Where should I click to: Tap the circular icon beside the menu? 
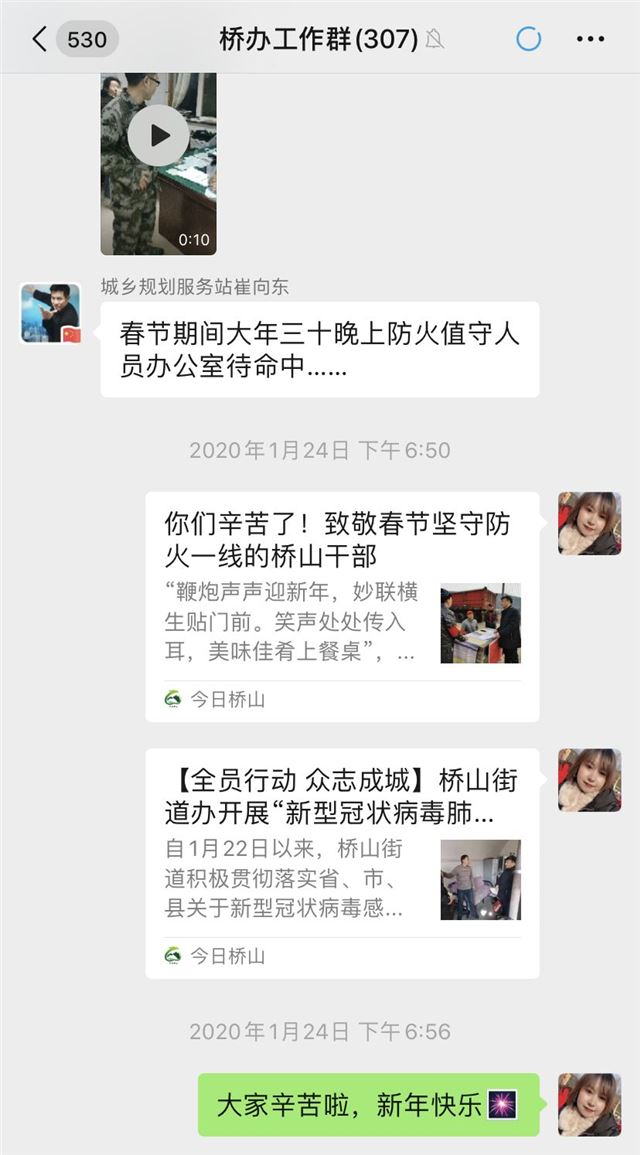(528, 39)
